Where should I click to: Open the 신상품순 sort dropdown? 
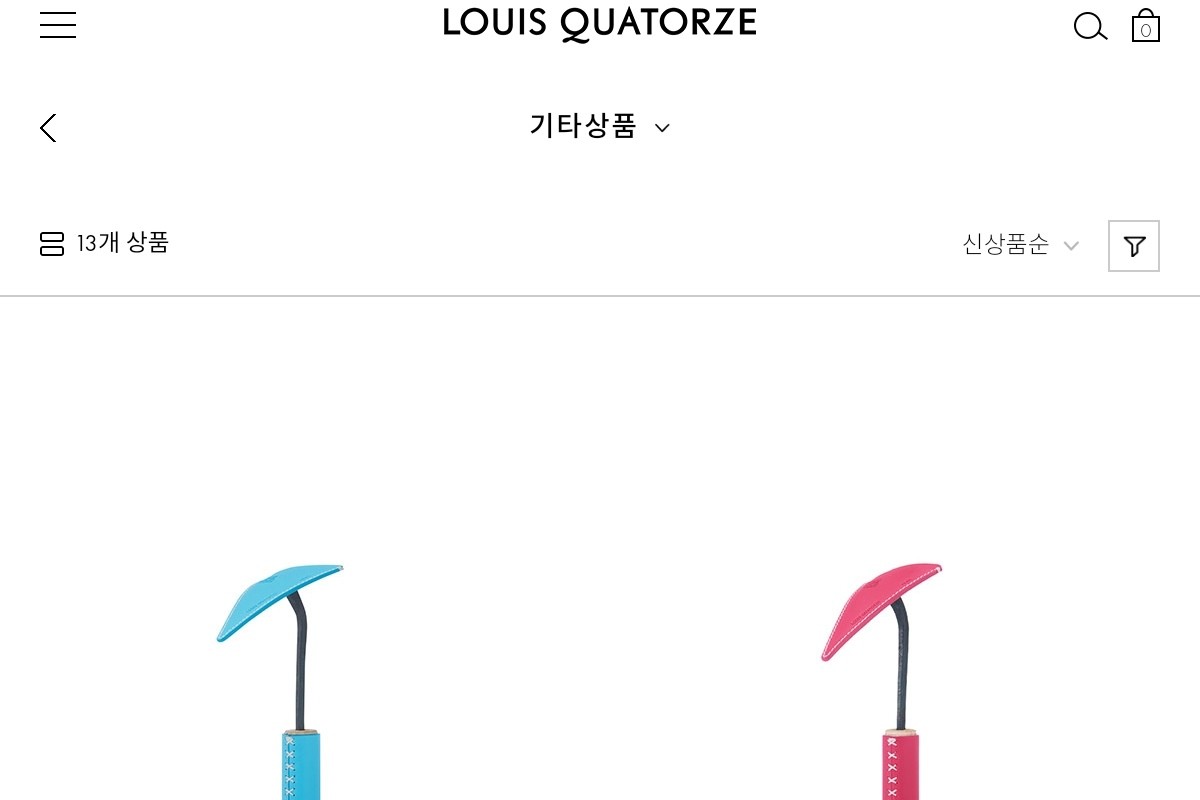[x=1020, y=245]
